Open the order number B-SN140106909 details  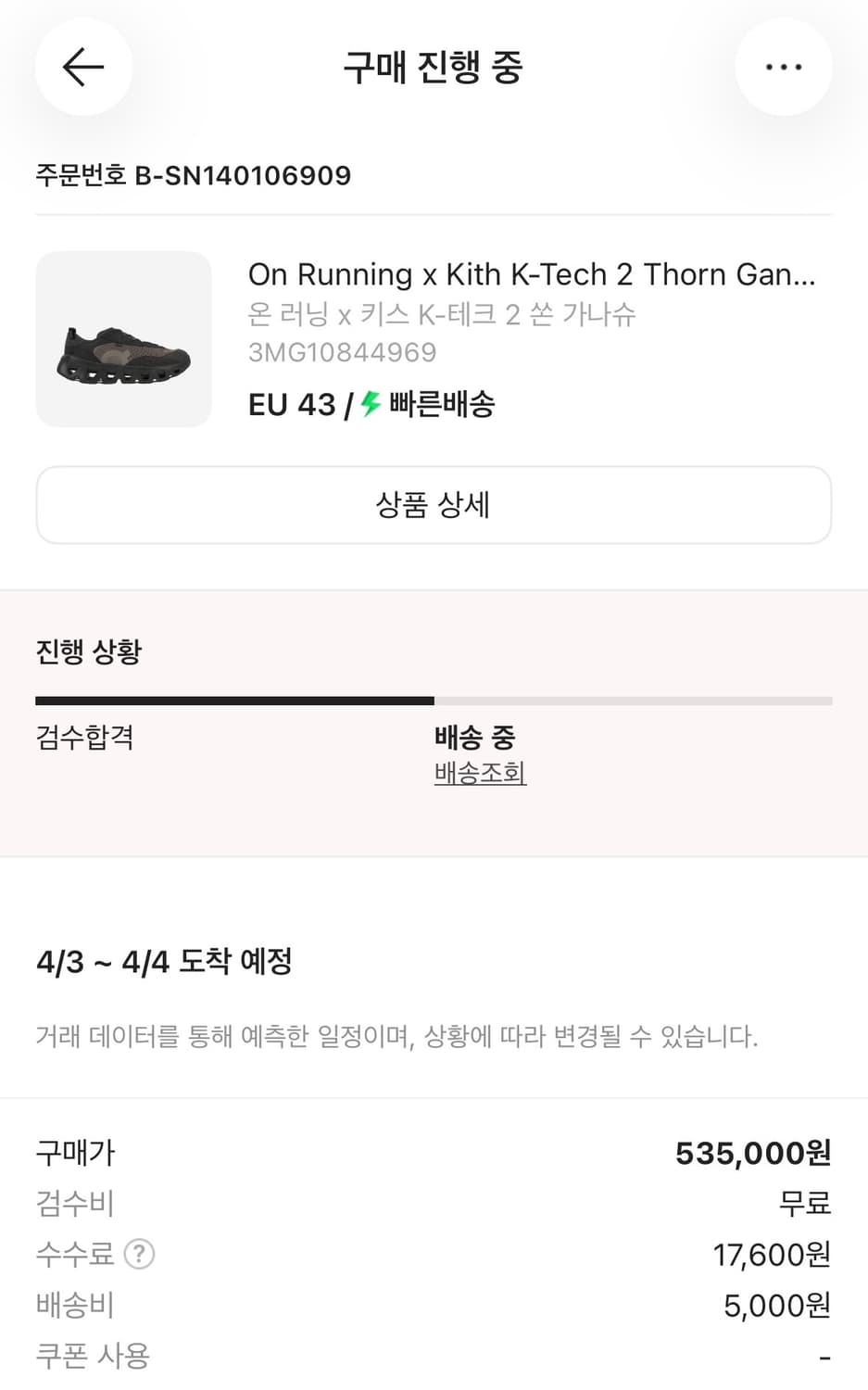(193, 175)
